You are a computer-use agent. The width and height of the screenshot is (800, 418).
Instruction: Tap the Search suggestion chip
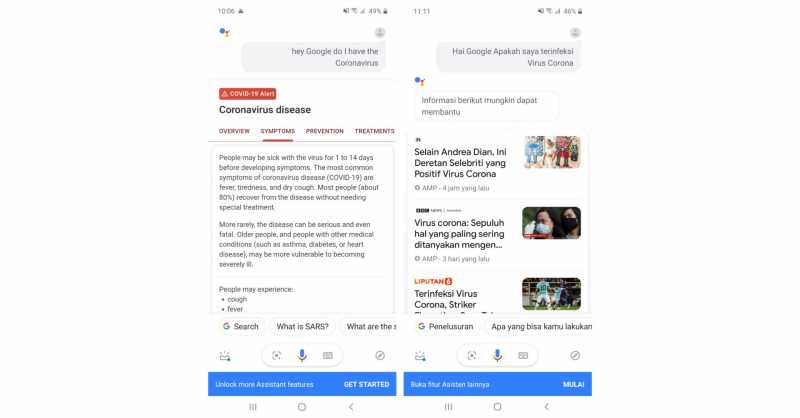[x=240, y=326]
